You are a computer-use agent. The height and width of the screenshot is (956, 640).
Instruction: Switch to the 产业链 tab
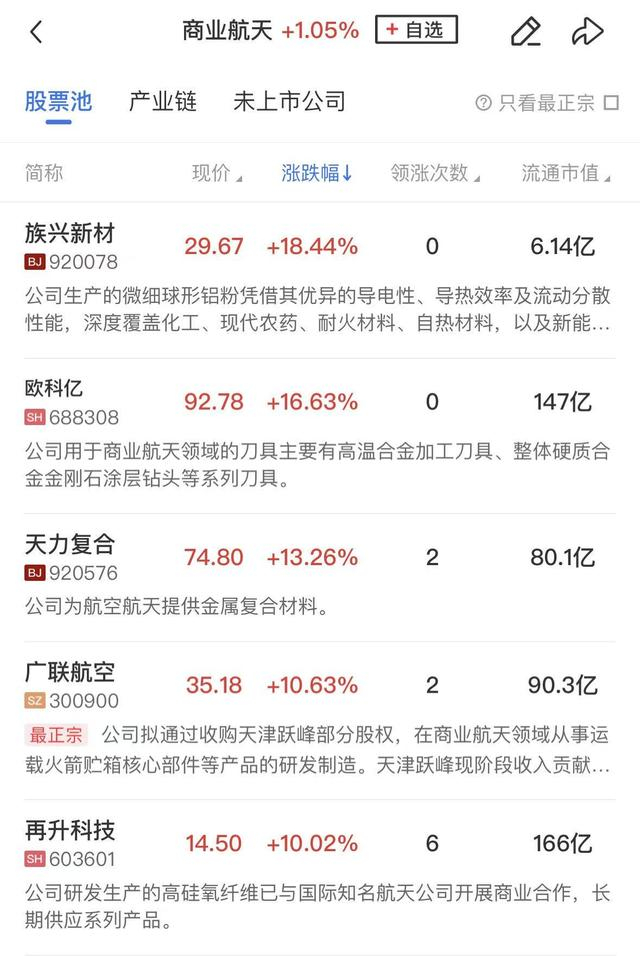pos(163,102)
